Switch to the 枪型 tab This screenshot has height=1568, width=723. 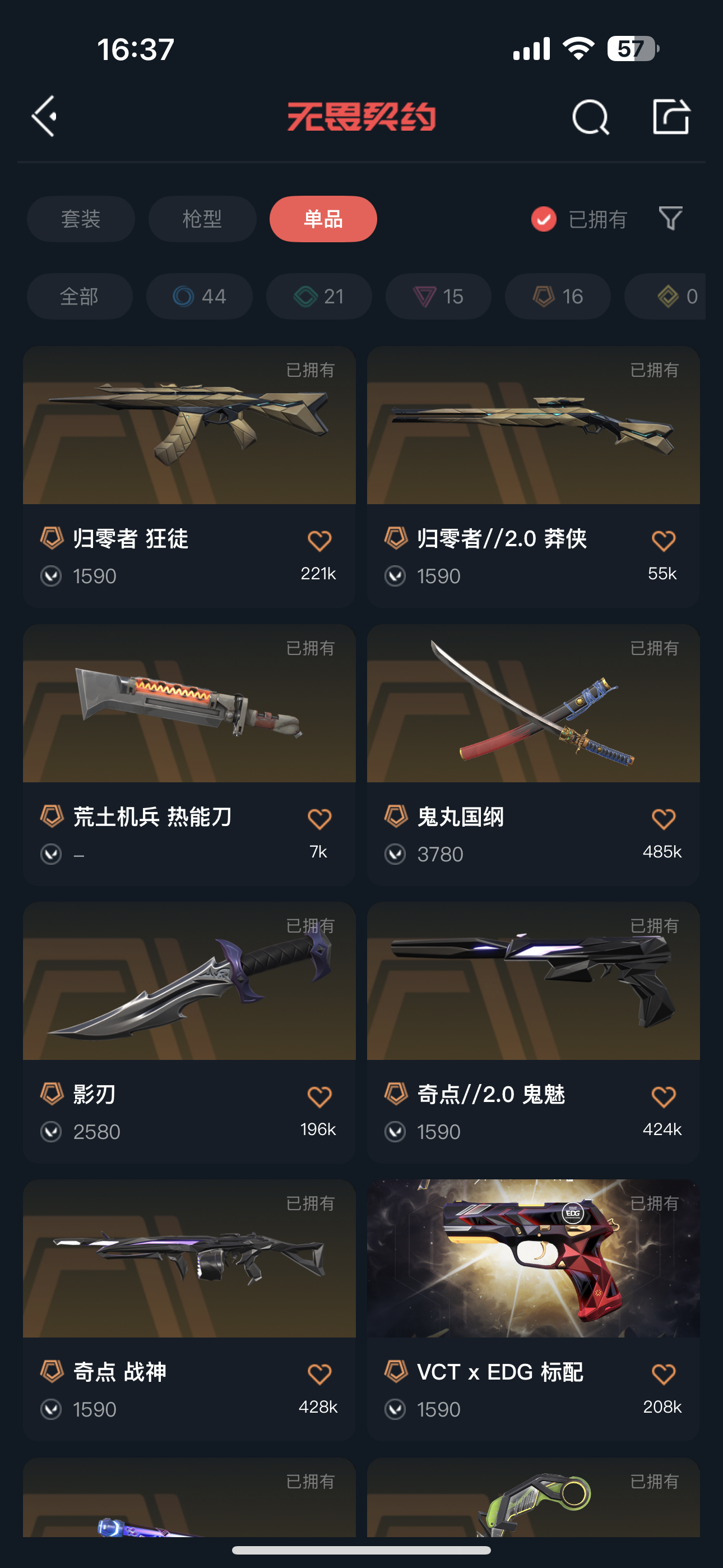click(202, 219)
